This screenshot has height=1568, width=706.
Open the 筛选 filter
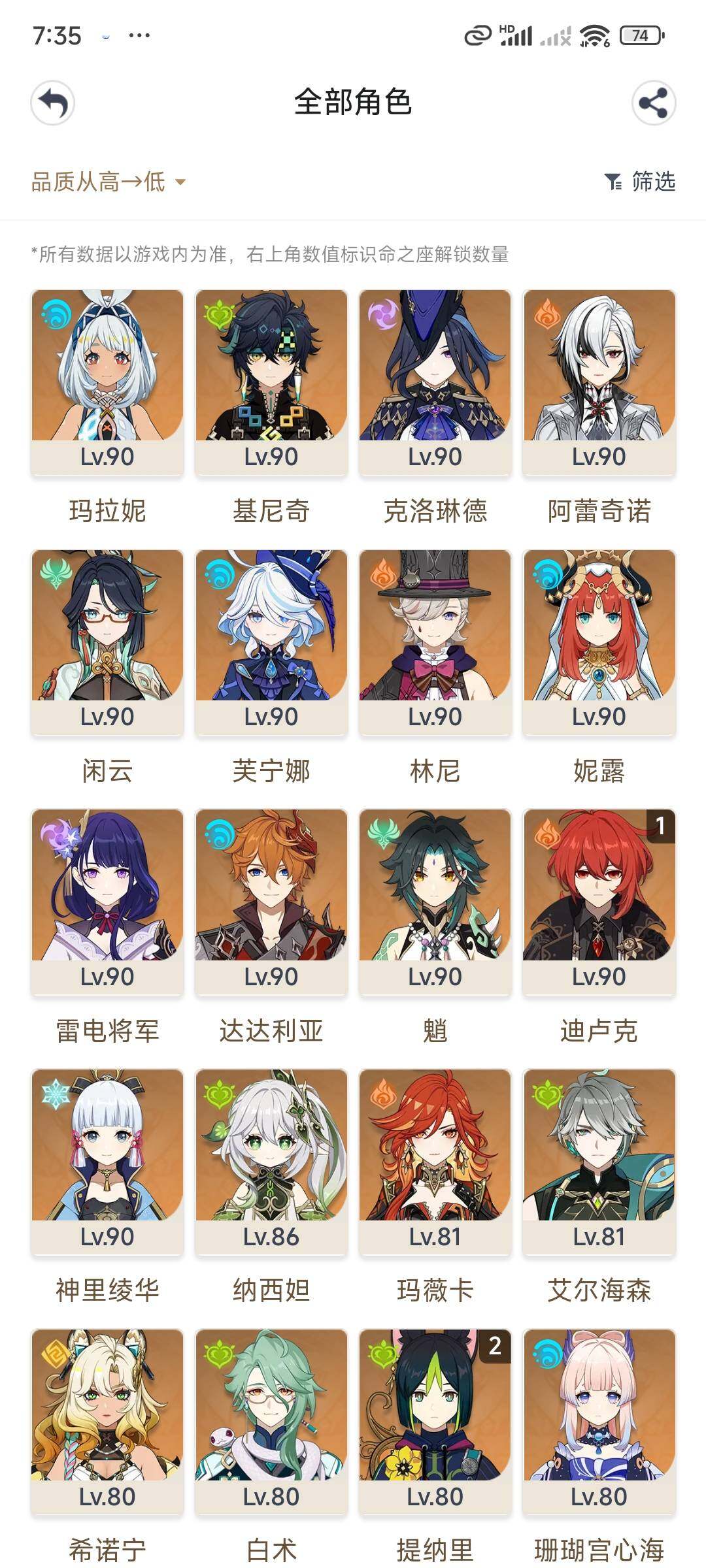click(x=640, y=182)
